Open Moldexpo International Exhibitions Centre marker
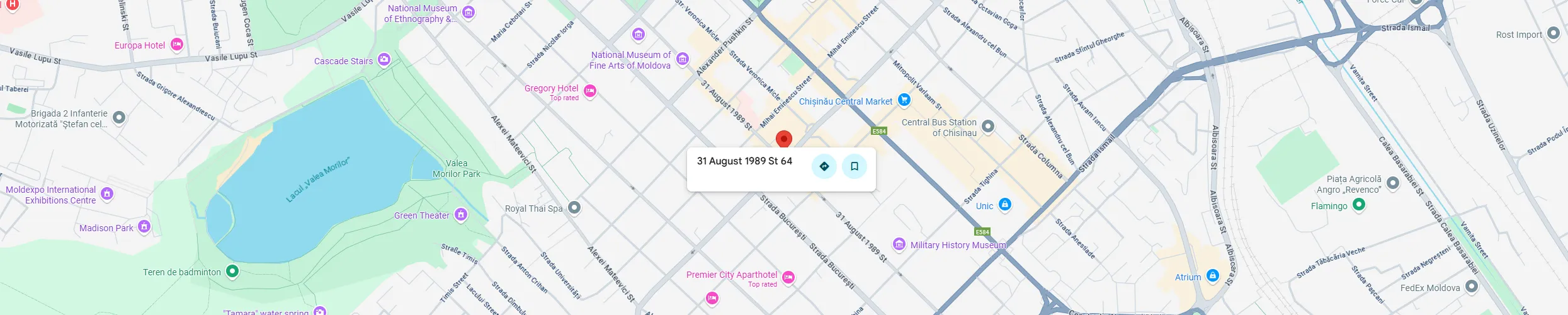 [107, 193]
